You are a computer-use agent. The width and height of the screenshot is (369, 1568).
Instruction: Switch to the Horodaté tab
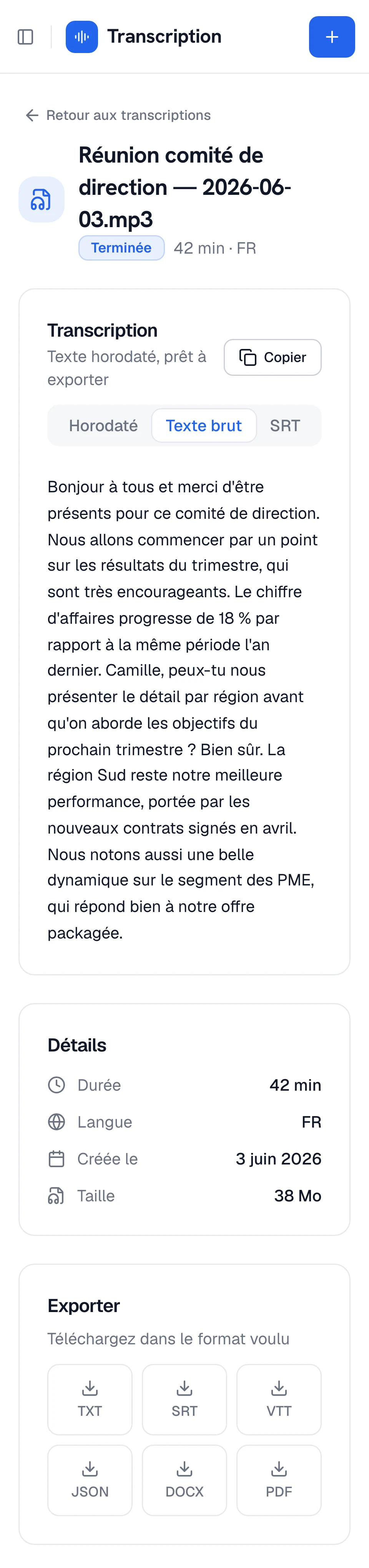click(x=103, y=425)
